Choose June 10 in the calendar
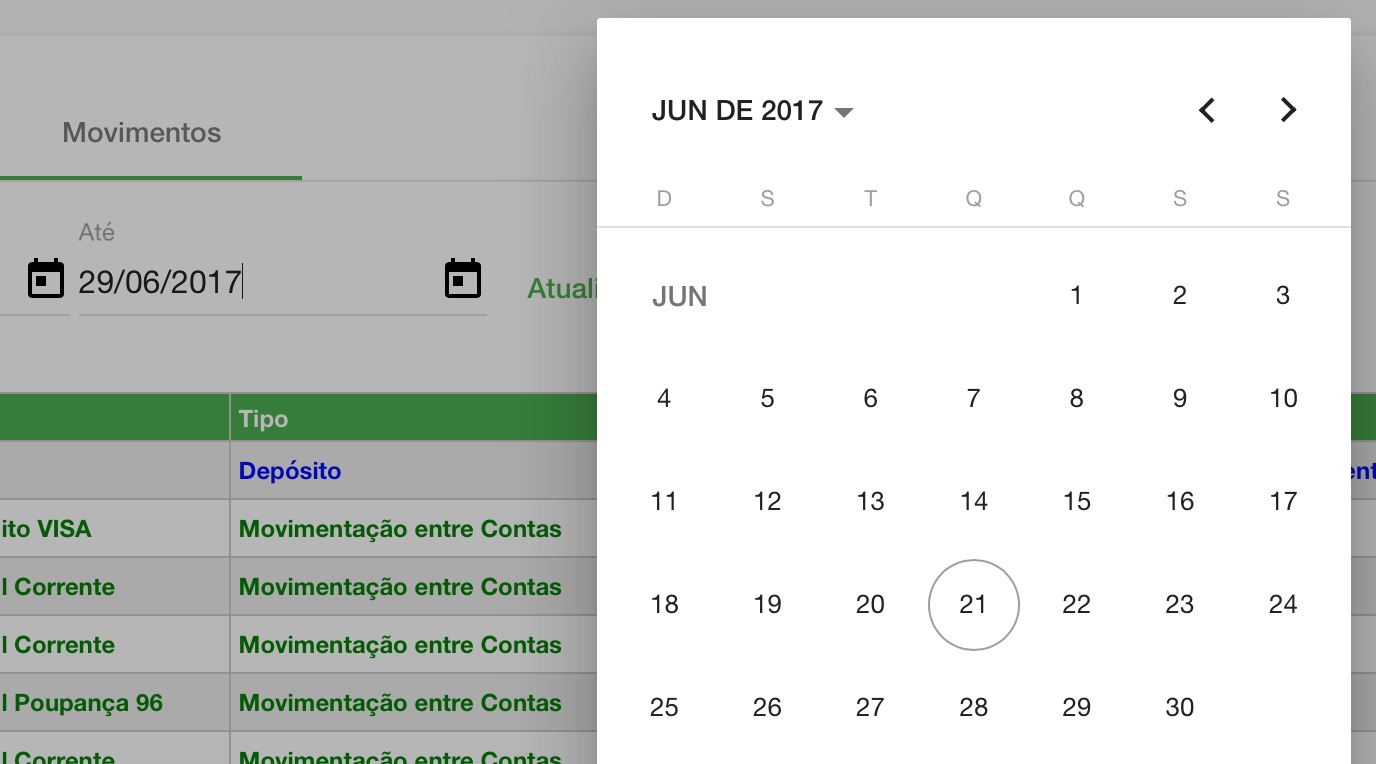Viewport: 1376px width, 764px height. coord(1282,398)
